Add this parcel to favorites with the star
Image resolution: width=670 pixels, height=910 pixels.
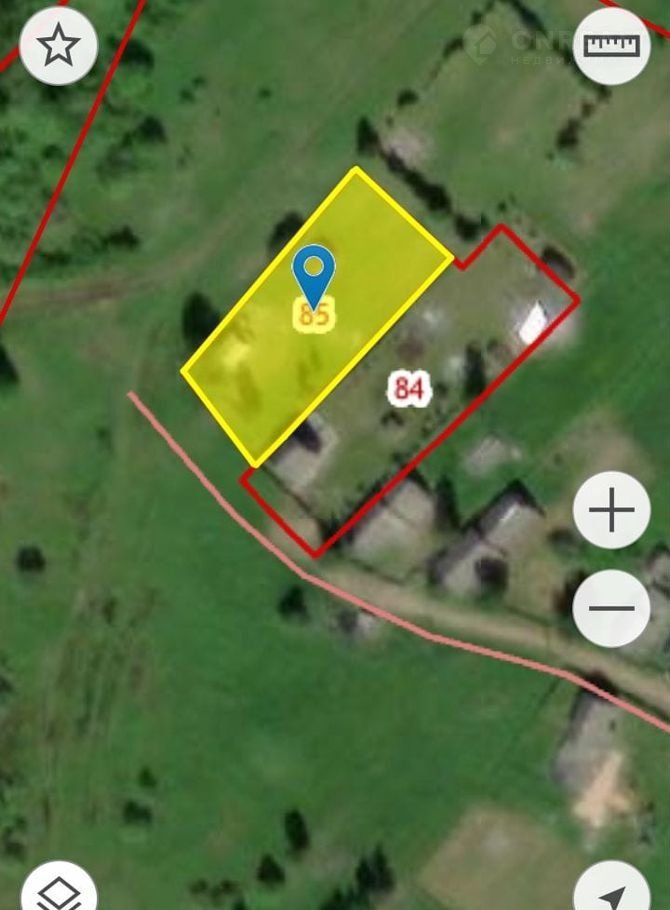pyautogui.click(x=58, y=45)
